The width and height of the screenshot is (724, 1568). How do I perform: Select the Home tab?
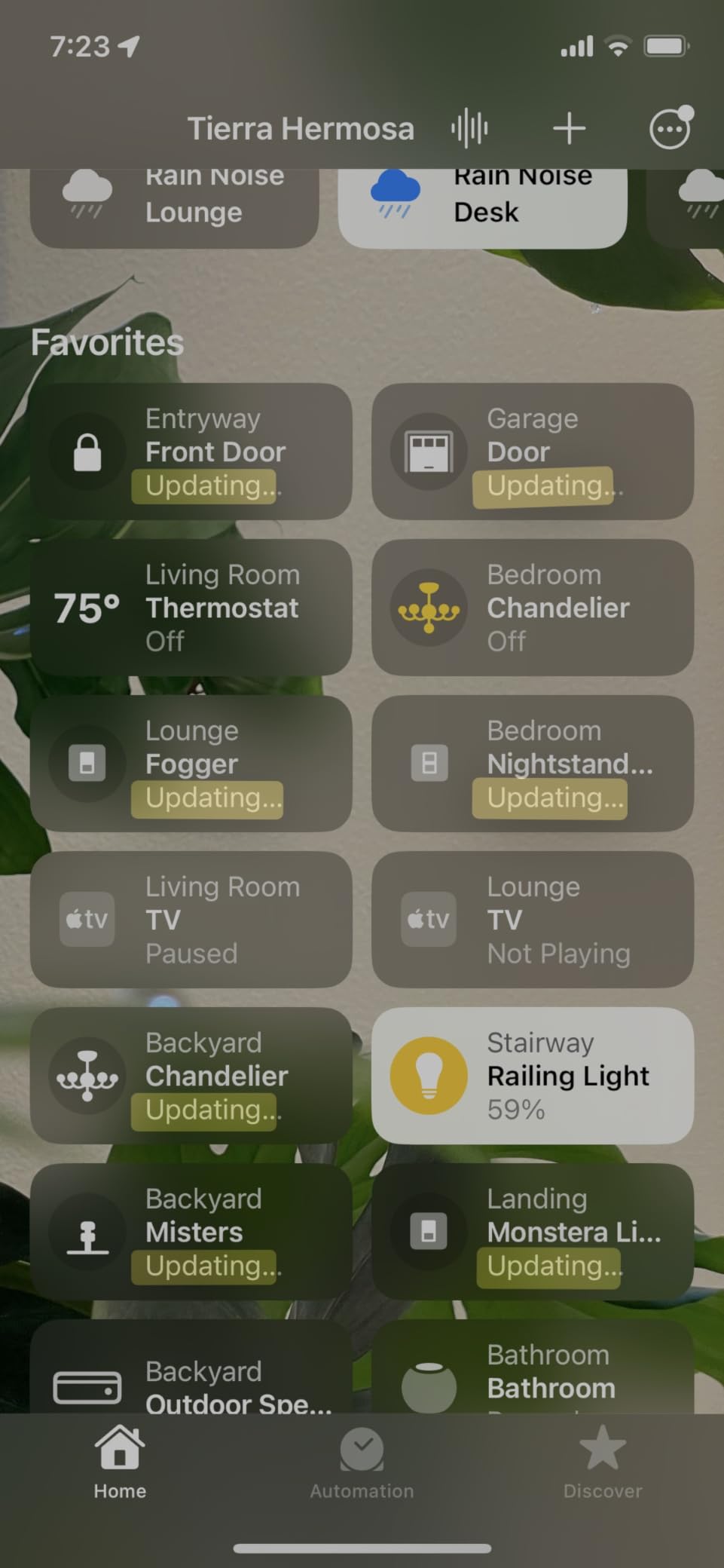120,1462
